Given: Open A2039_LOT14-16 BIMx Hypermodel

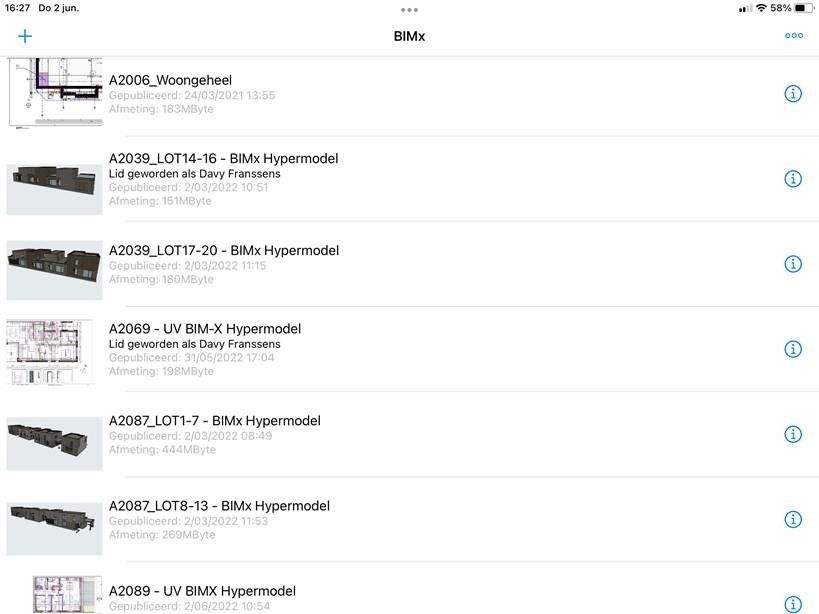Looking at the screenshot, I should pyautogui.click(x=223, y=159).
